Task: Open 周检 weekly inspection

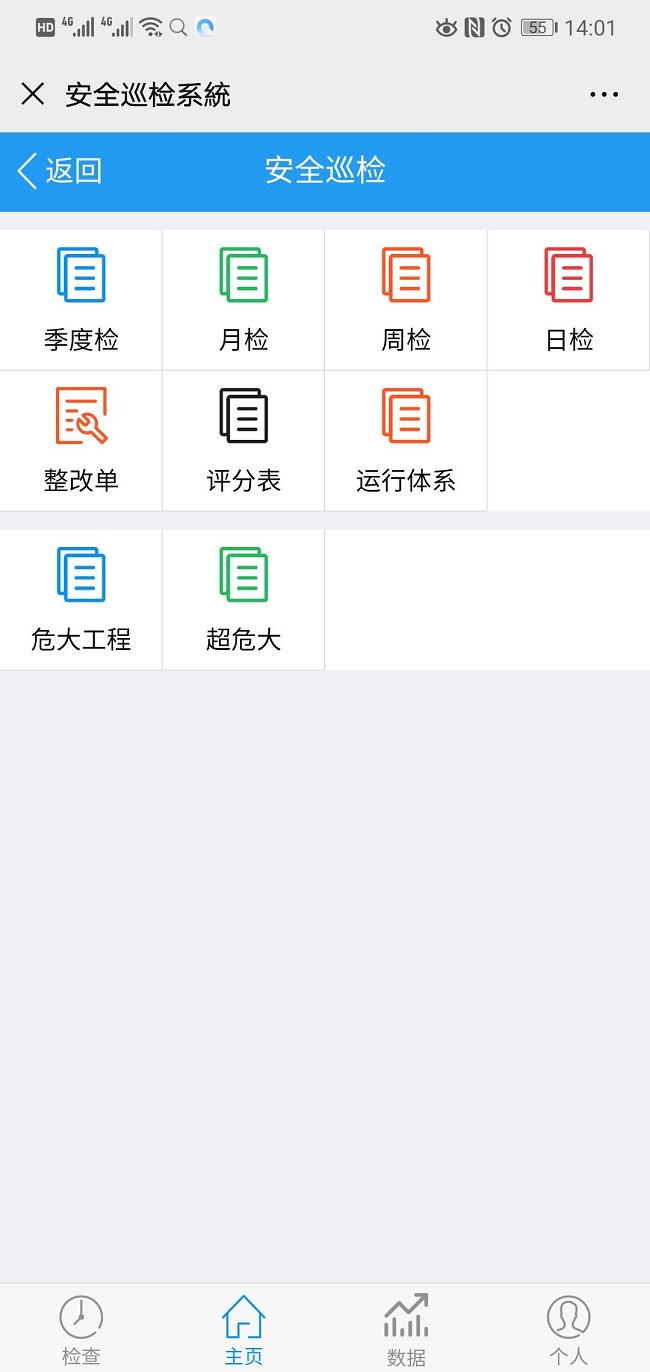Action: (406, 299)
